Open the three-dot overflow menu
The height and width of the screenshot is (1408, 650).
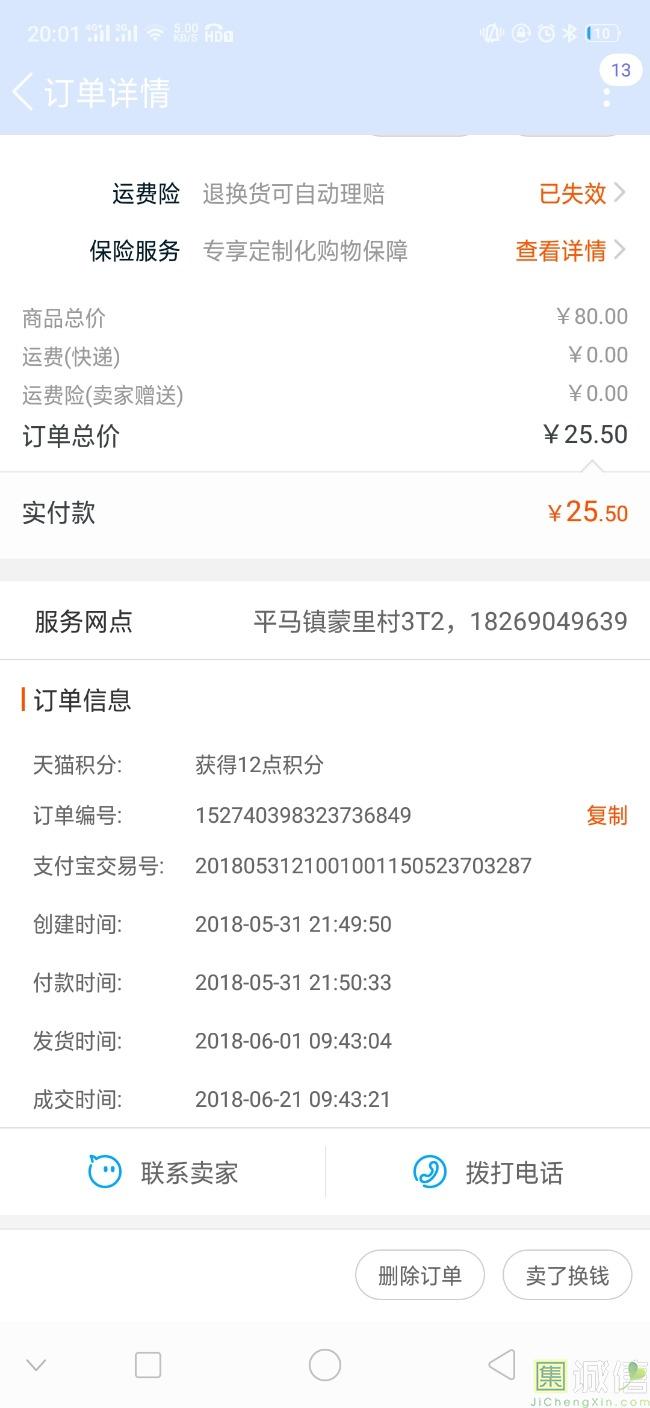pos(606,96)
